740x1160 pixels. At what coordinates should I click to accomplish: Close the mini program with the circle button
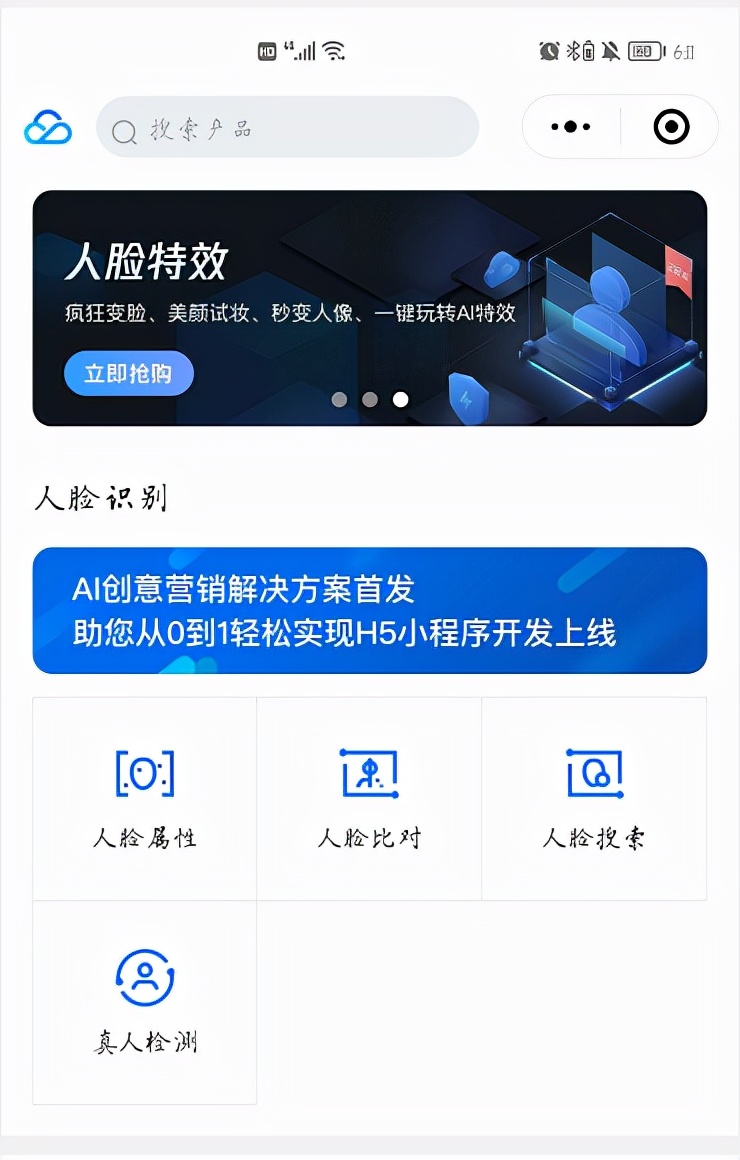[x=671, y=127]
